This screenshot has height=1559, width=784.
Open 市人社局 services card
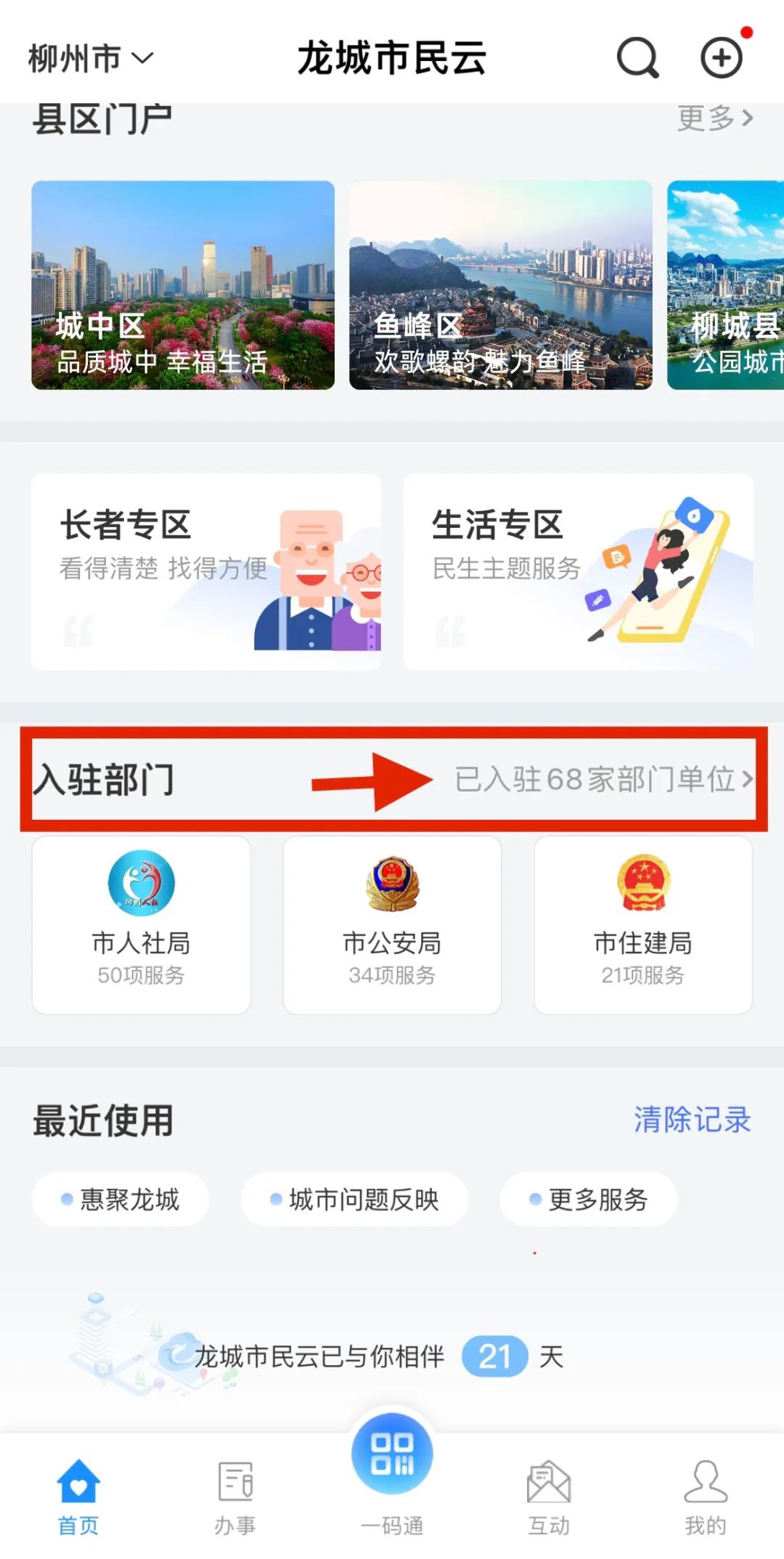(x=142, y=924)
